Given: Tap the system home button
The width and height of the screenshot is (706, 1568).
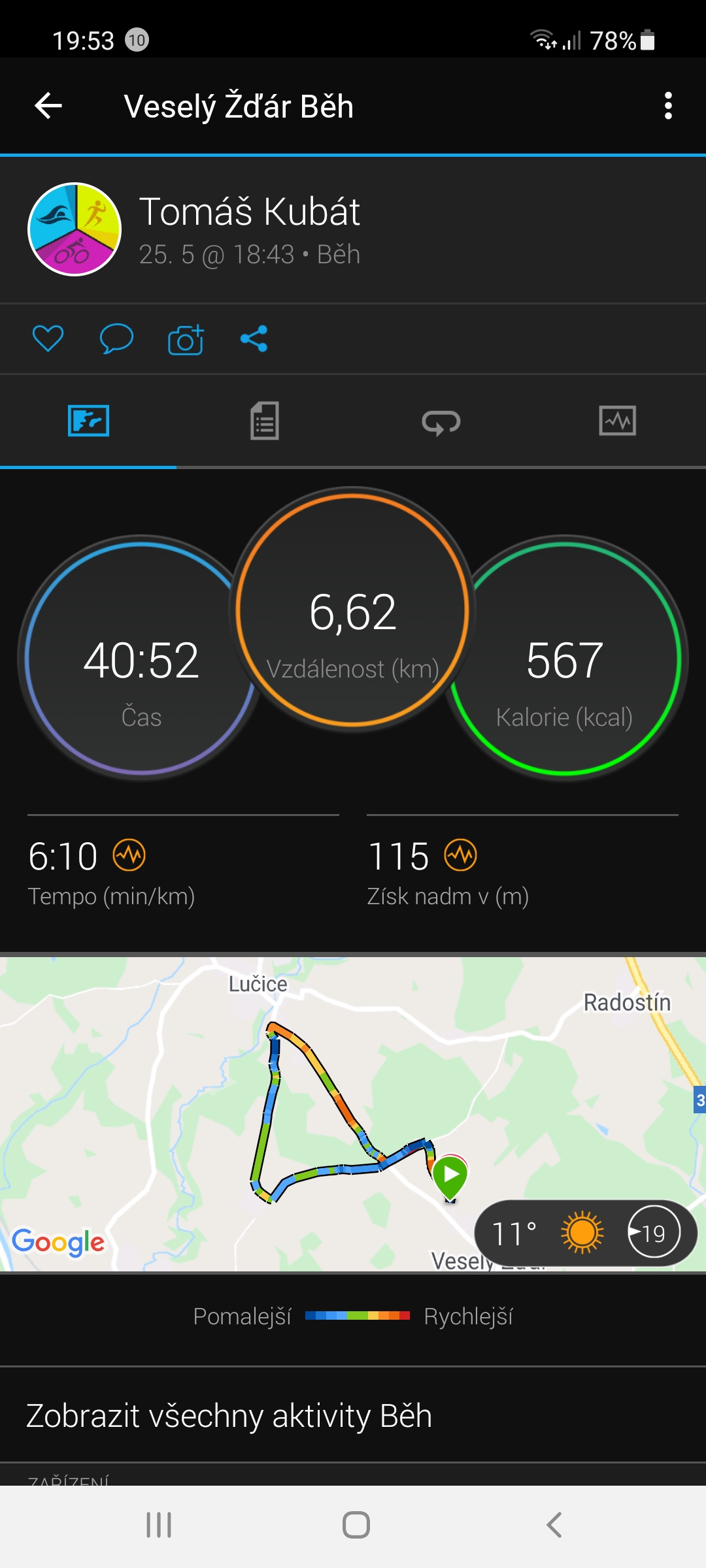Looking at the screenshot, I should point(356,1526).
